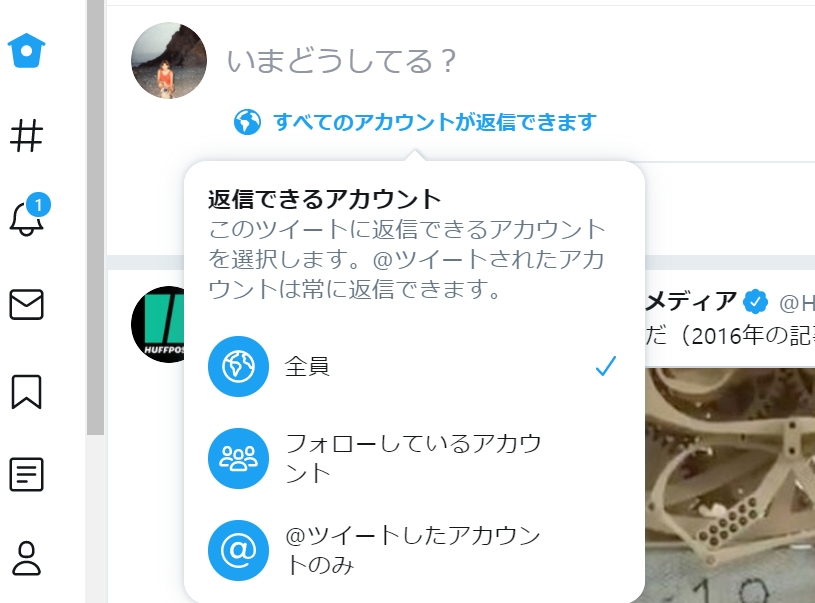Choose フォローしているアカウント reply option
Viewport: 815px width, 603px height.
pyautogui.click(x=412, y=458)
